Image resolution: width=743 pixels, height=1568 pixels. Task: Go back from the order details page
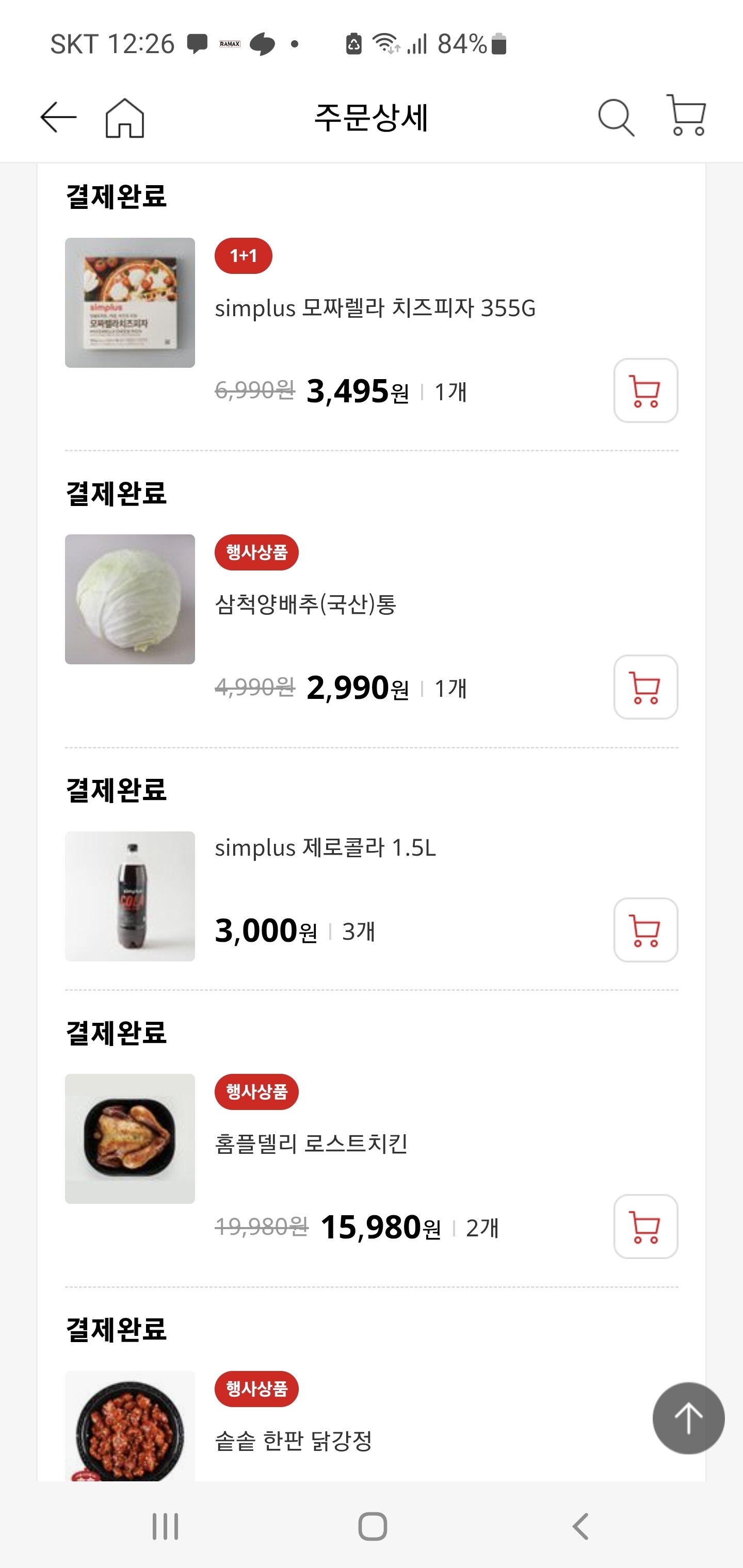click(x=58, y=117)
